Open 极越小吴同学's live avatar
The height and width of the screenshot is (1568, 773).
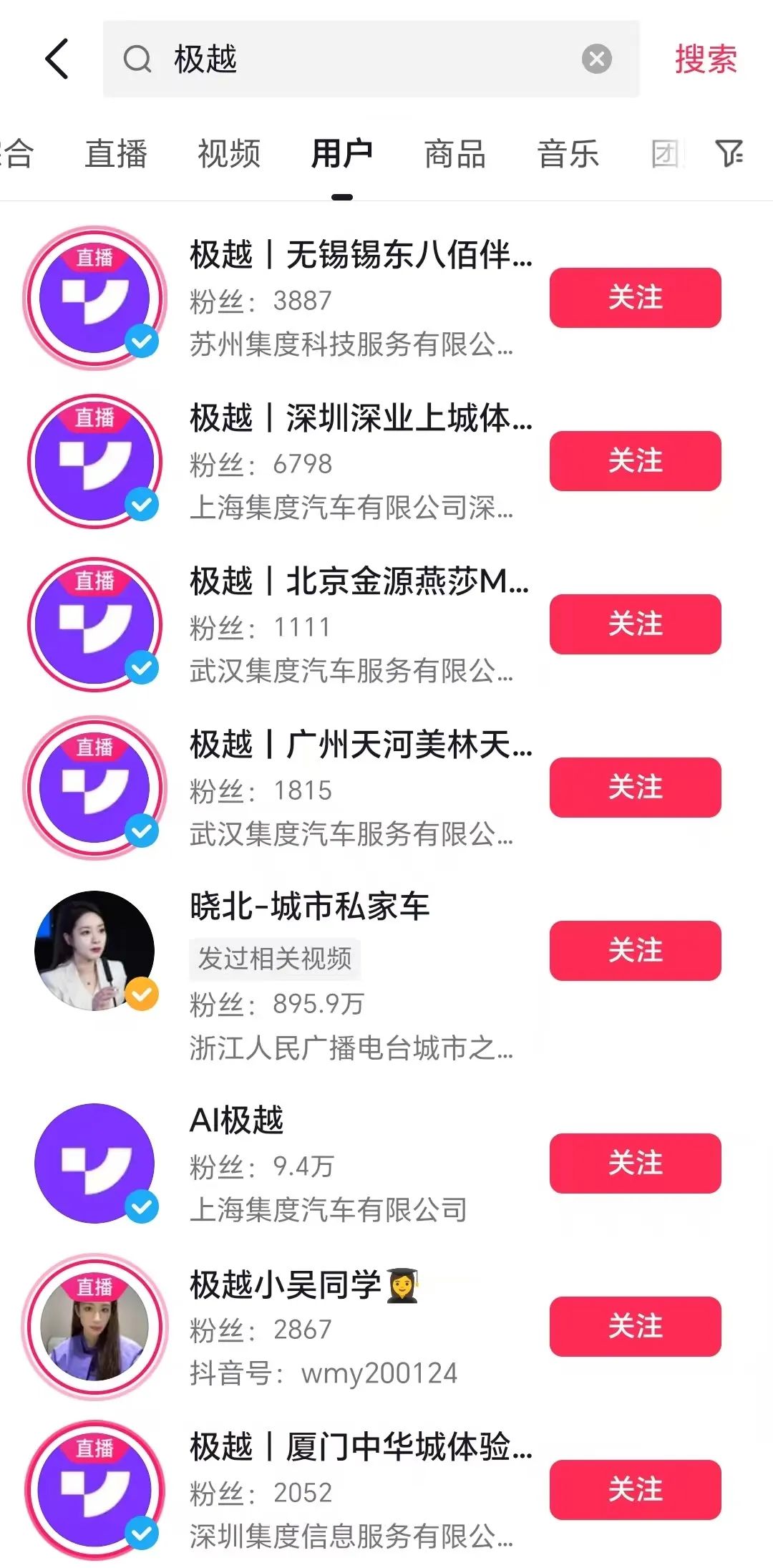tap(94, 1327)
